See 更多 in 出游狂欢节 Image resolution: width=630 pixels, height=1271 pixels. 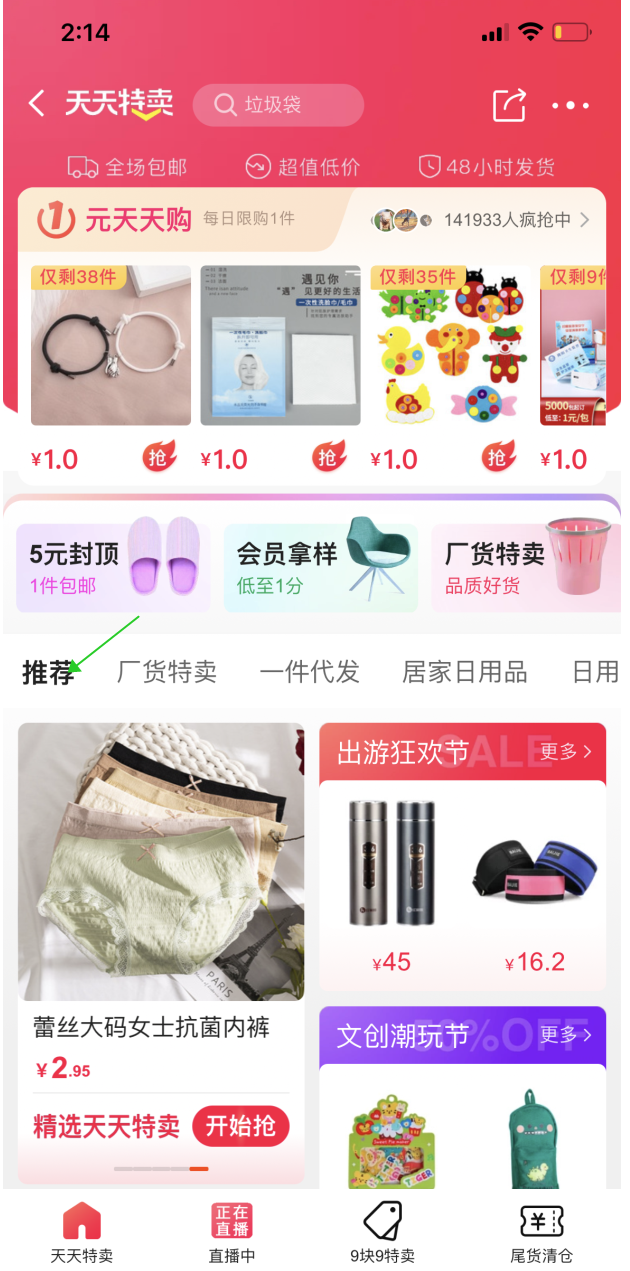pyautogui.click(x=566, y=751)
